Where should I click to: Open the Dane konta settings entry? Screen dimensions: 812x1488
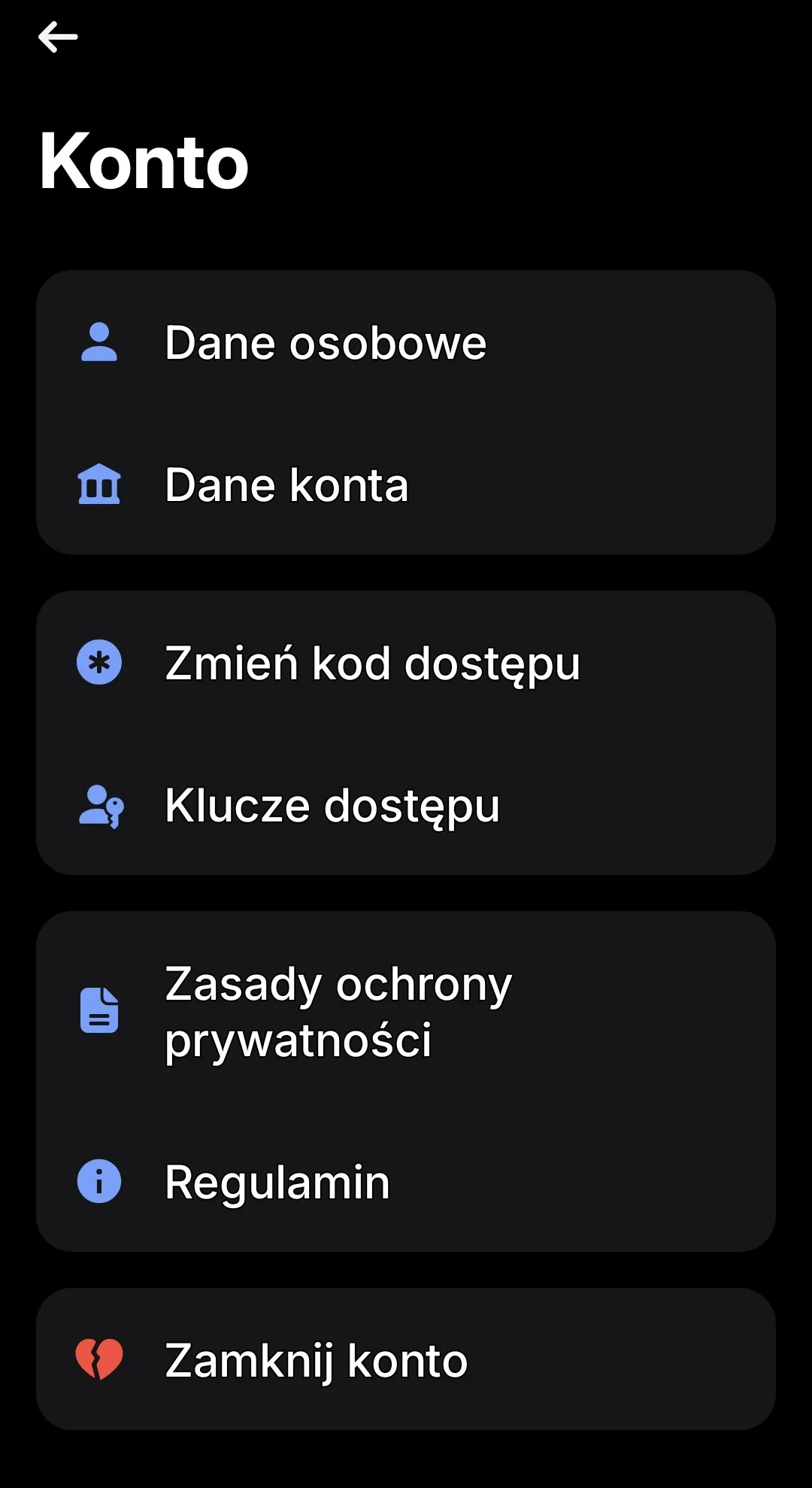pos(286,486)
